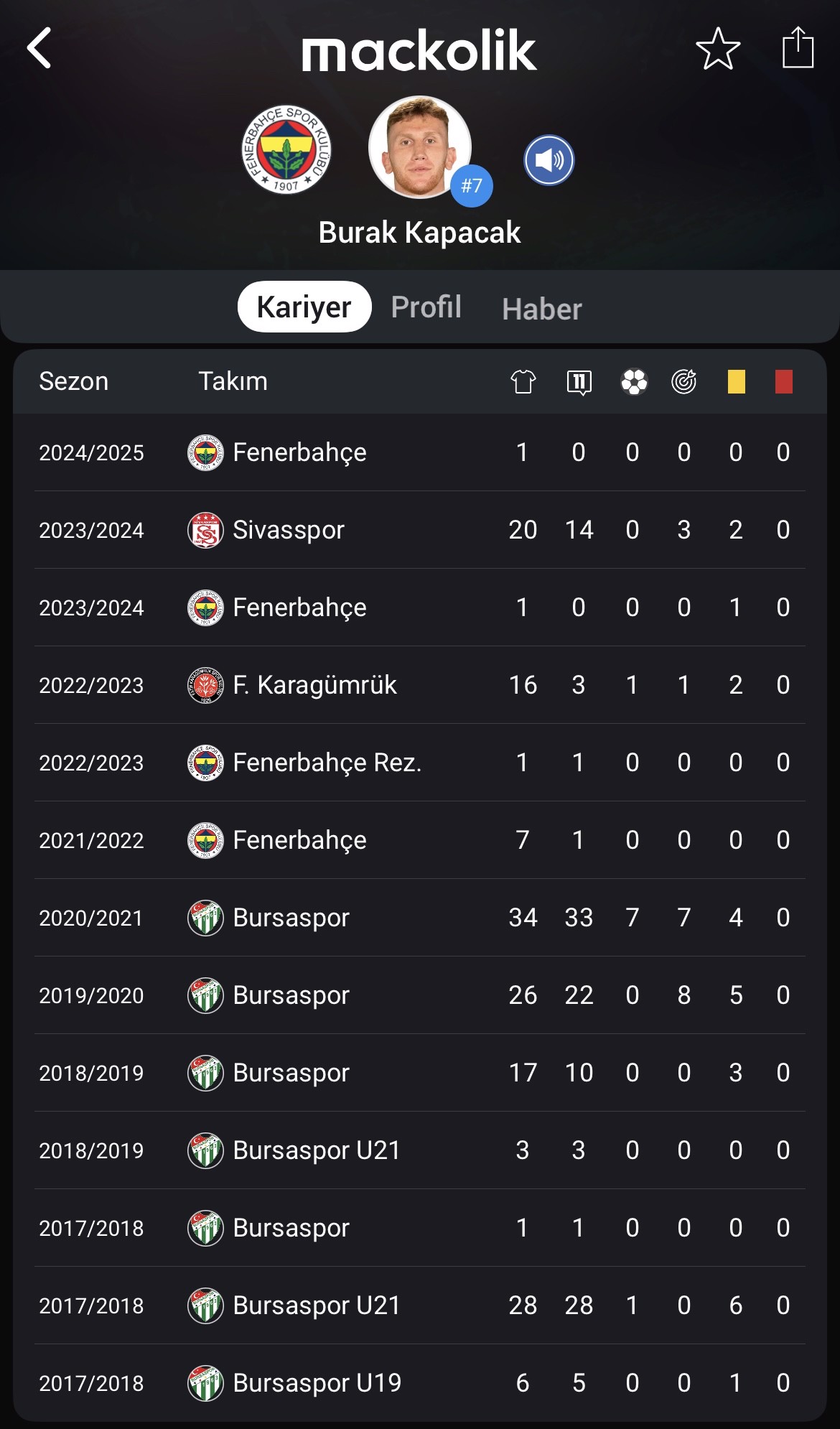
Task: Switch to the Profil tab
Action: point(426,307)
